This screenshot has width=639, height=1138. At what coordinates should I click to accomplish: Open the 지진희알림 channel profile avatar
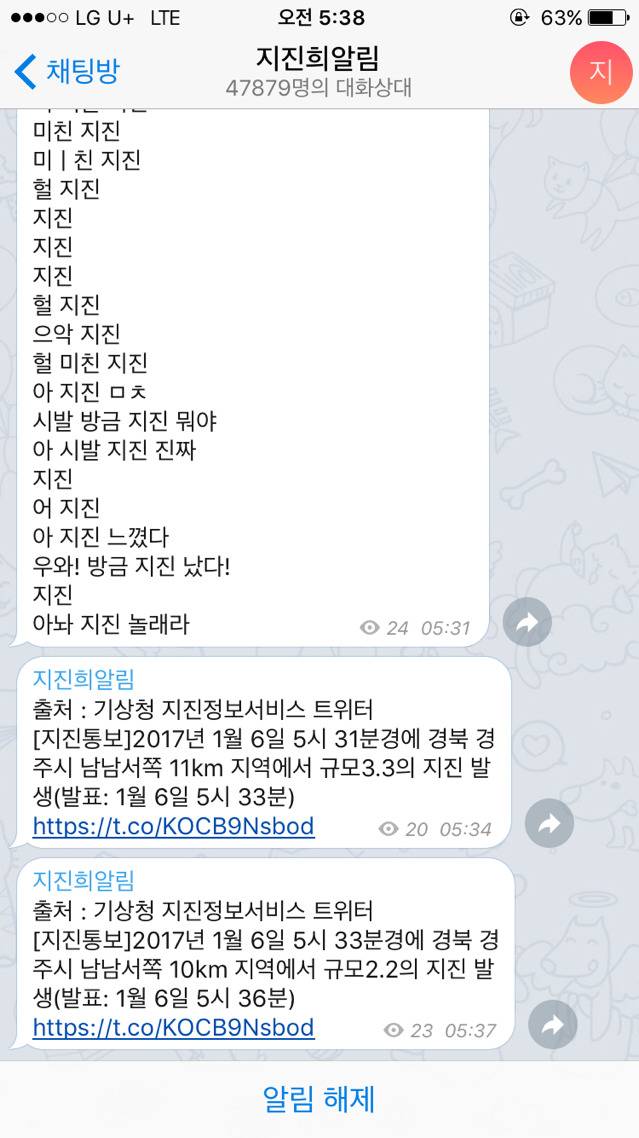coord(600,71)
